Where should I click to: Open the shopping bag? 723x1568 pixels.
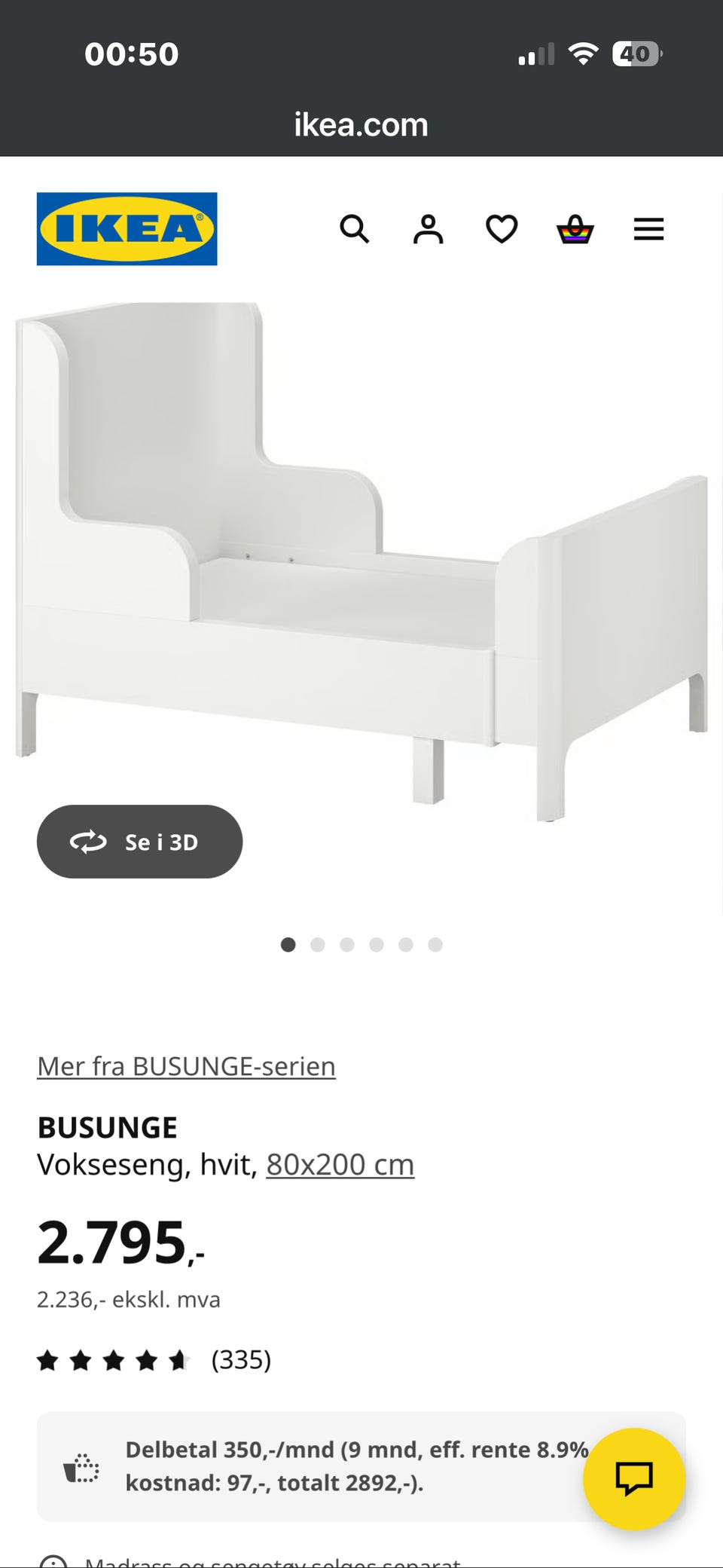(573, 230)
